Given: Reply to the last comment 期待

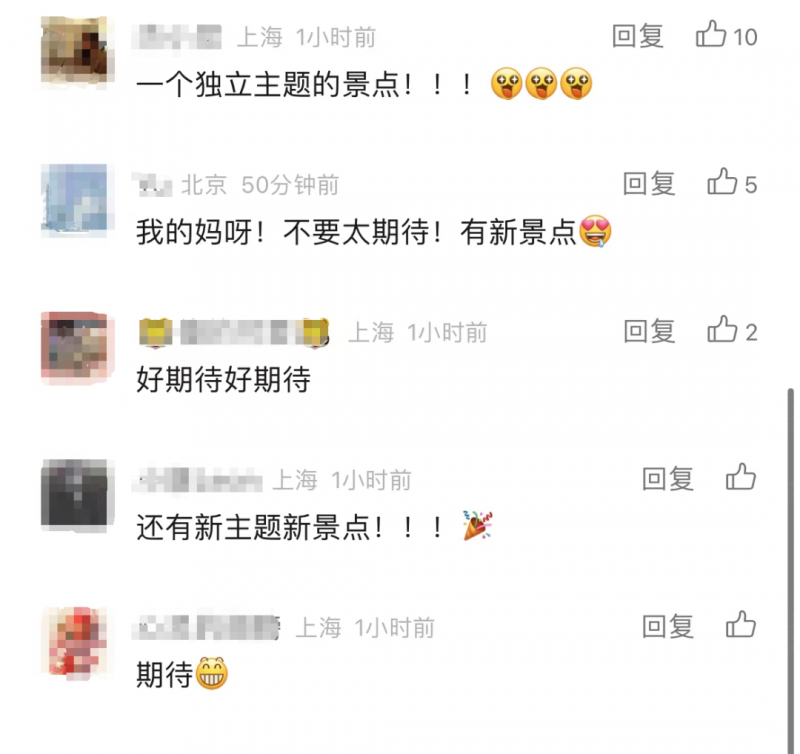Looking at the screenshot, I should 668,626.
